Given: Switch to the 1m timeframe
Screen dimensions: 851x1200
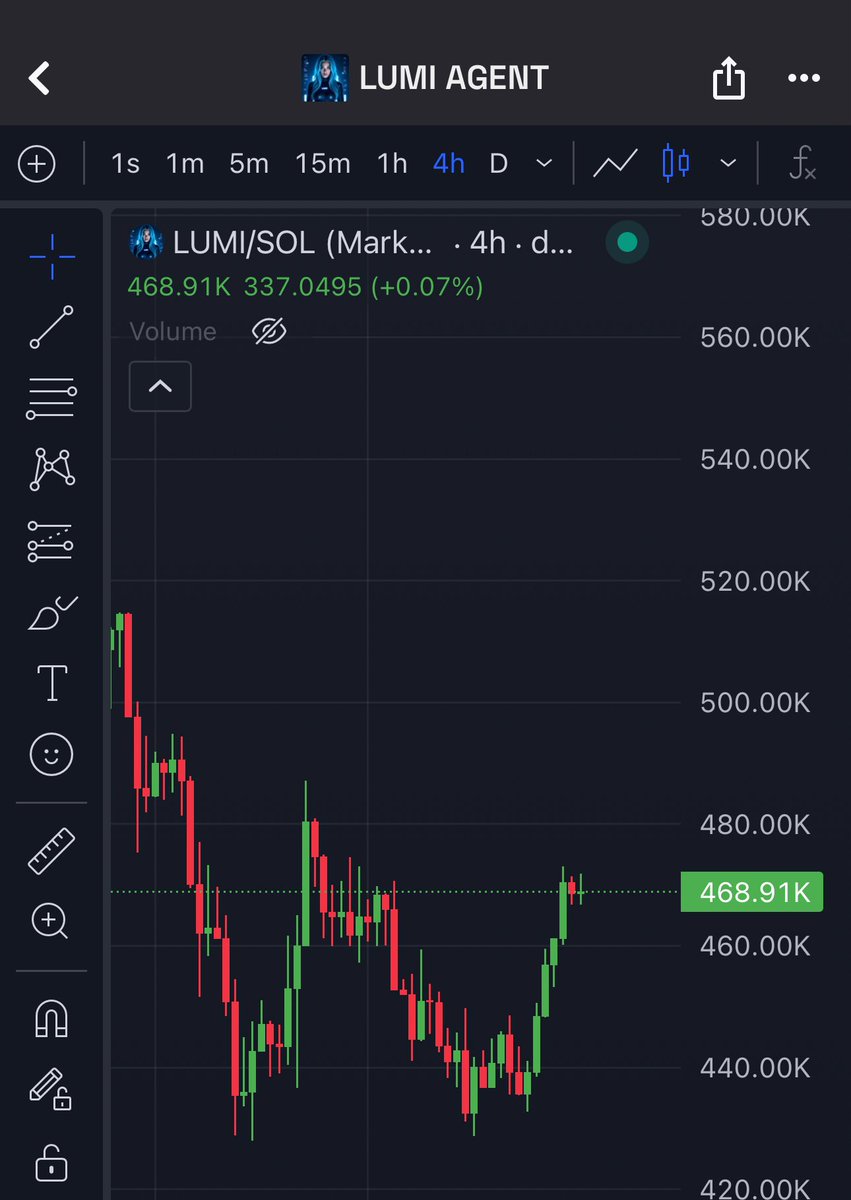Looking at the screenshot, I should click(x=185, y=163).
